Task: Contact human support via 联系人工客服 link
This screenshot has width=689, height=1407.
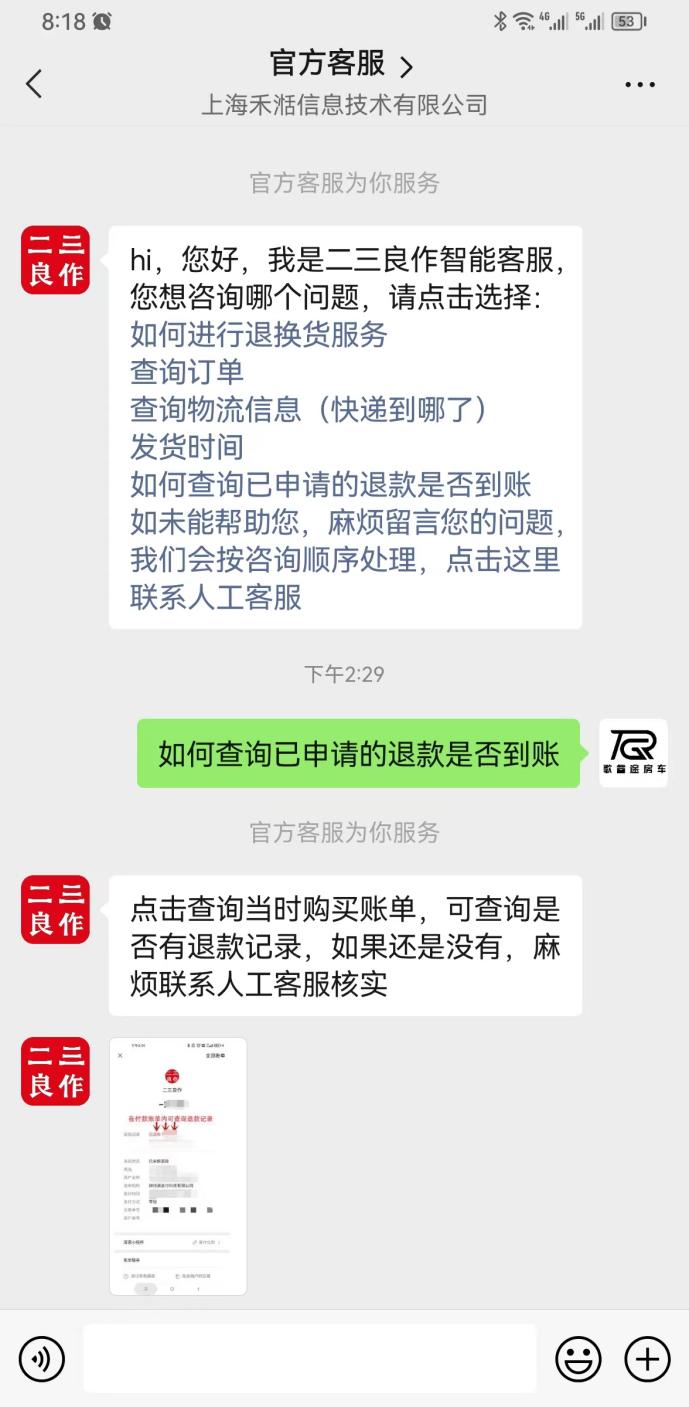Action: tap(216, 598)
